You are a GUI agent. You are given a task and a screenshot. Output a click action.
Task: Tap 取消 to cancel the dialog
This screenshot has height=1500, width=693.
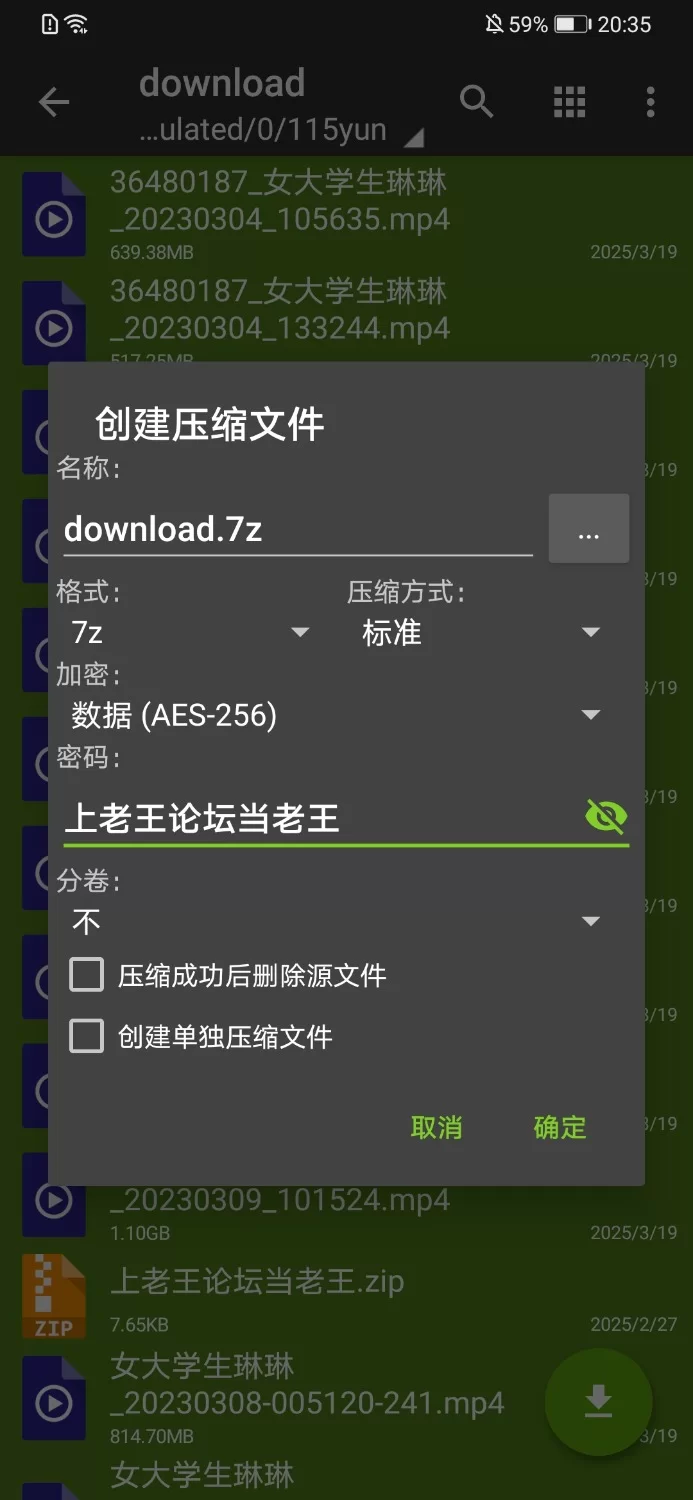pyautogui.click(x=436, y=1128)
